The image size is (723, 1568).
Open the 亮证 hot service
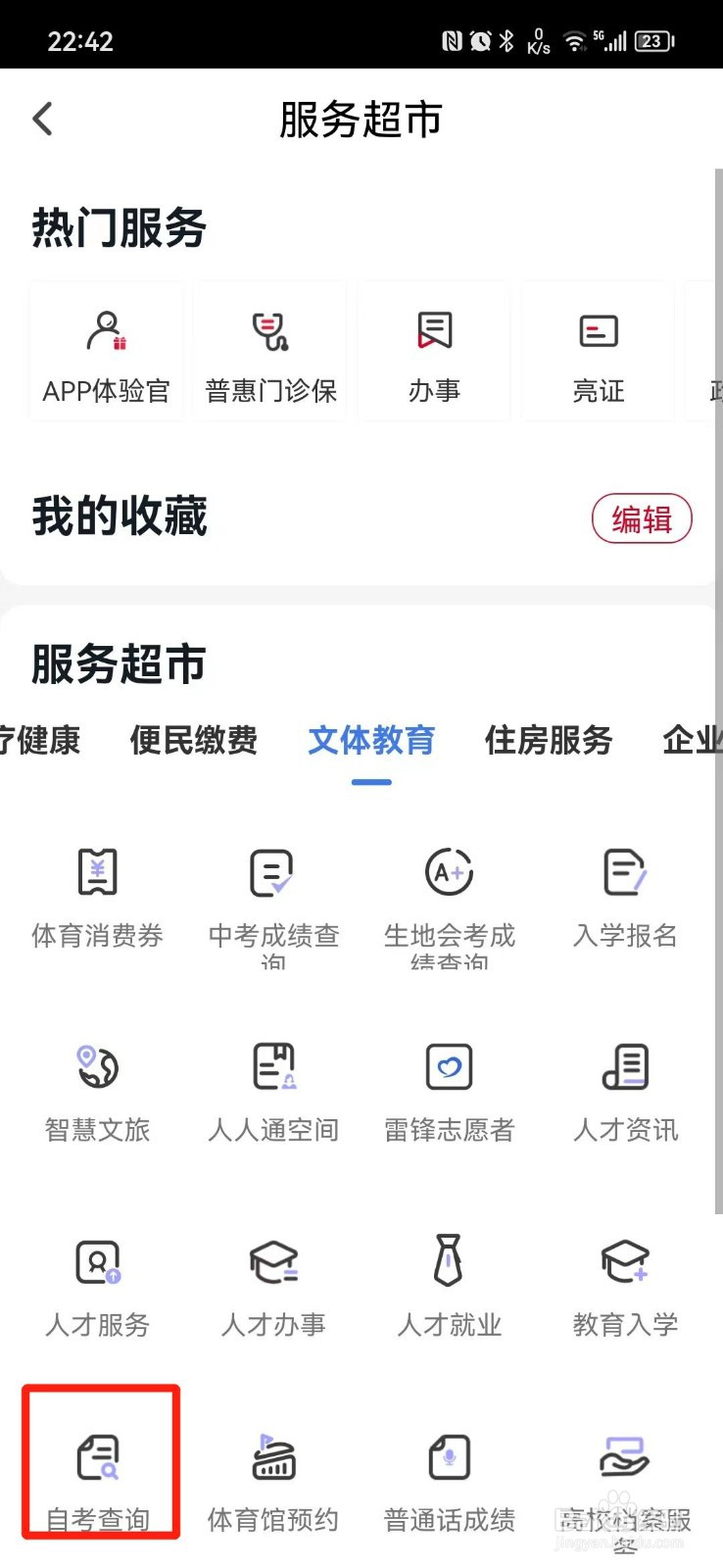click(598, 351)
